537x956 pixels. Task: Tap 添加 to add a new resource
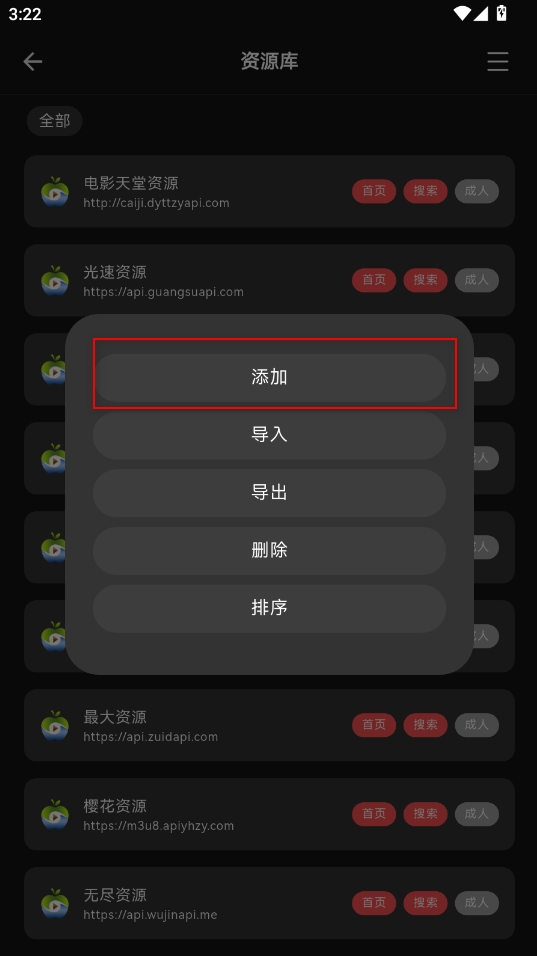[269, 377]
